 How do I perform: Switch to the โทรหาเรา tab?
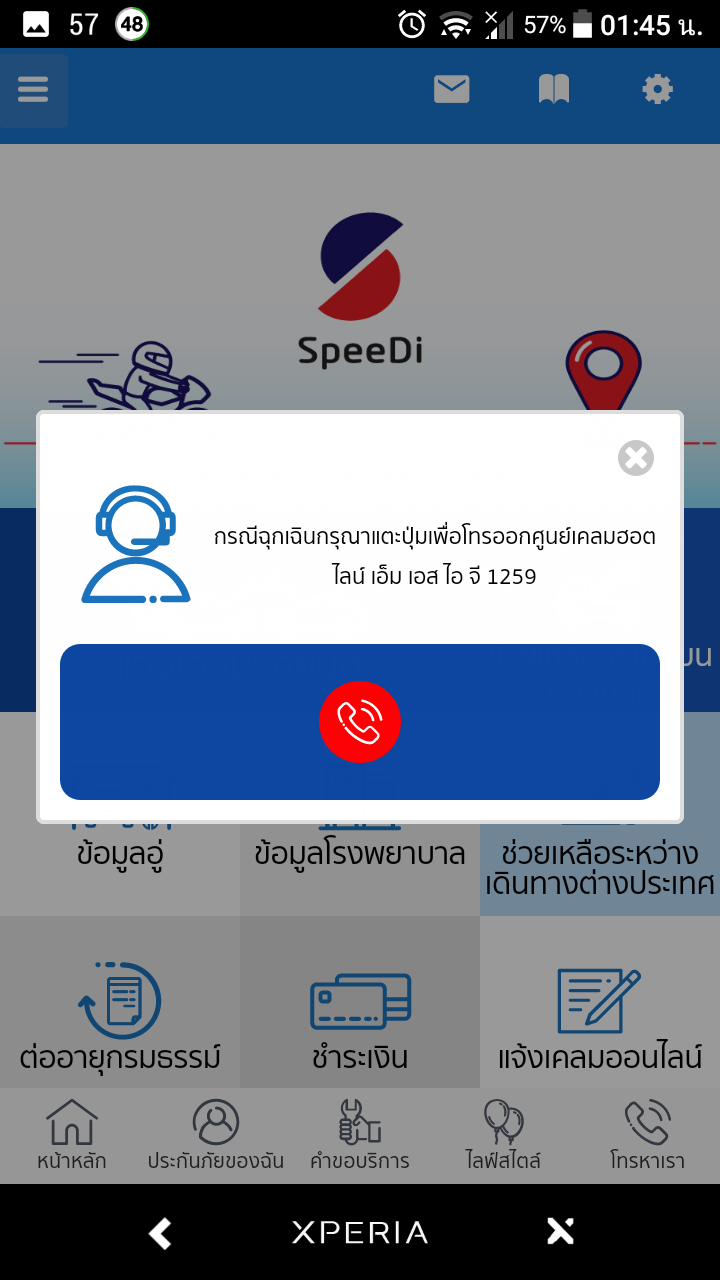(x=646, y=1136)
